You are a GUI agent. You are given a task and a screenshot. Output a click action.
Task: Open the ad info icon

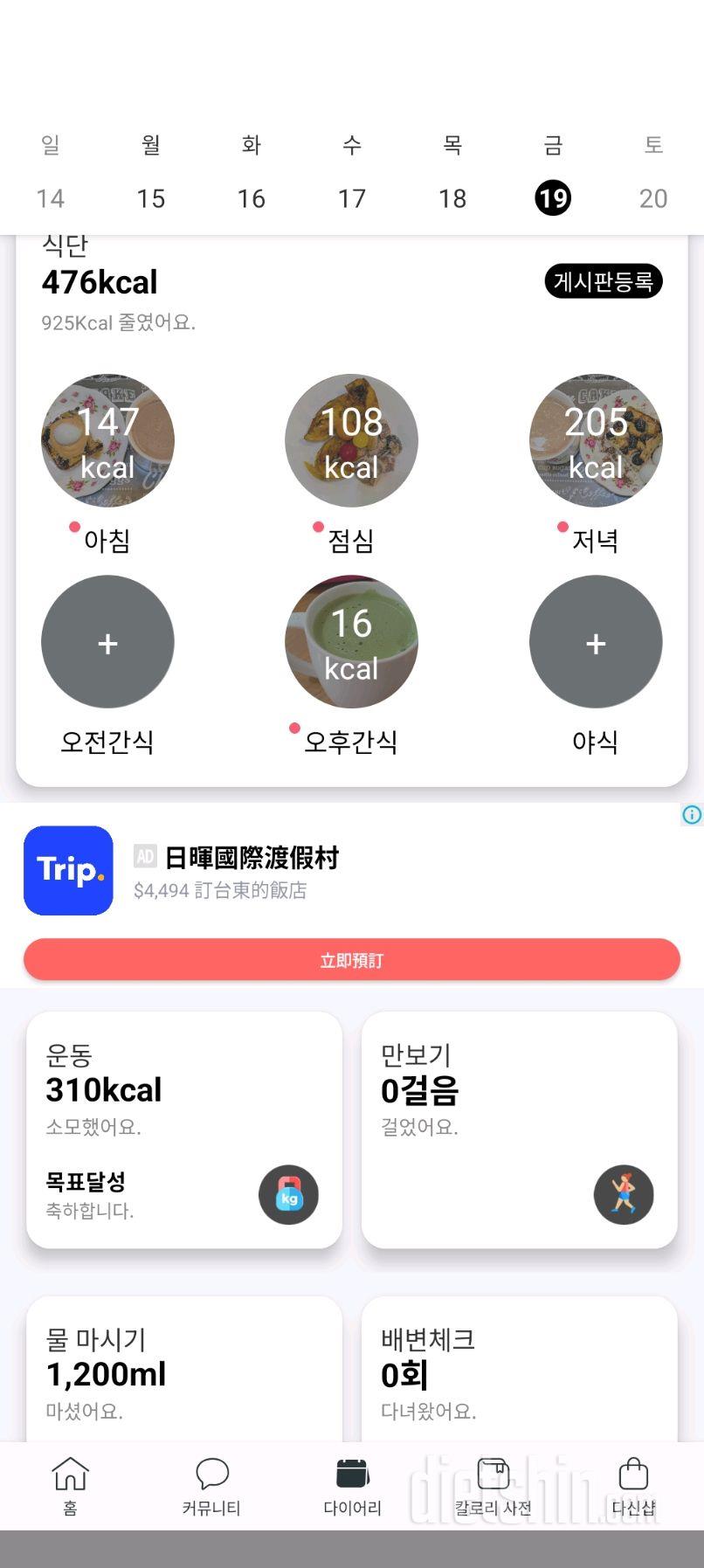692,815
